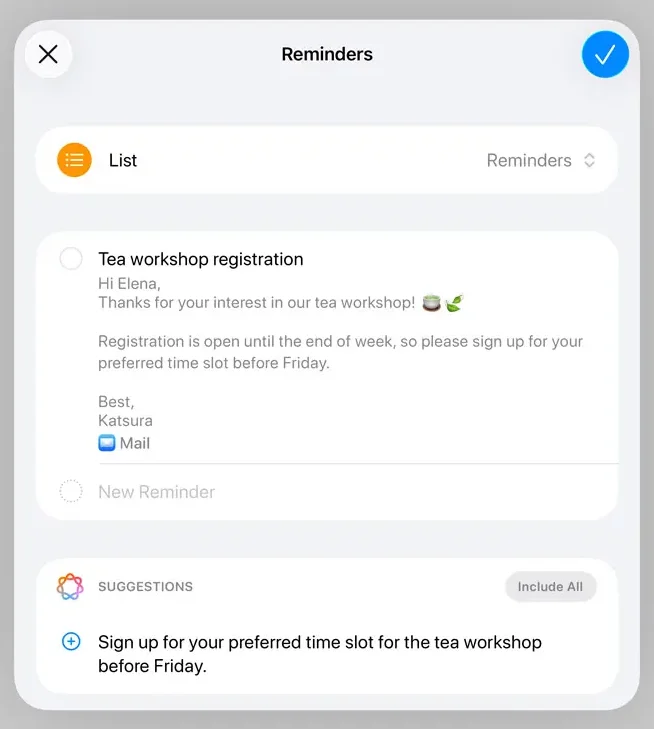Confirm and save with the blue checkmark
654x729 pixels.
click(x=605, y=54)
